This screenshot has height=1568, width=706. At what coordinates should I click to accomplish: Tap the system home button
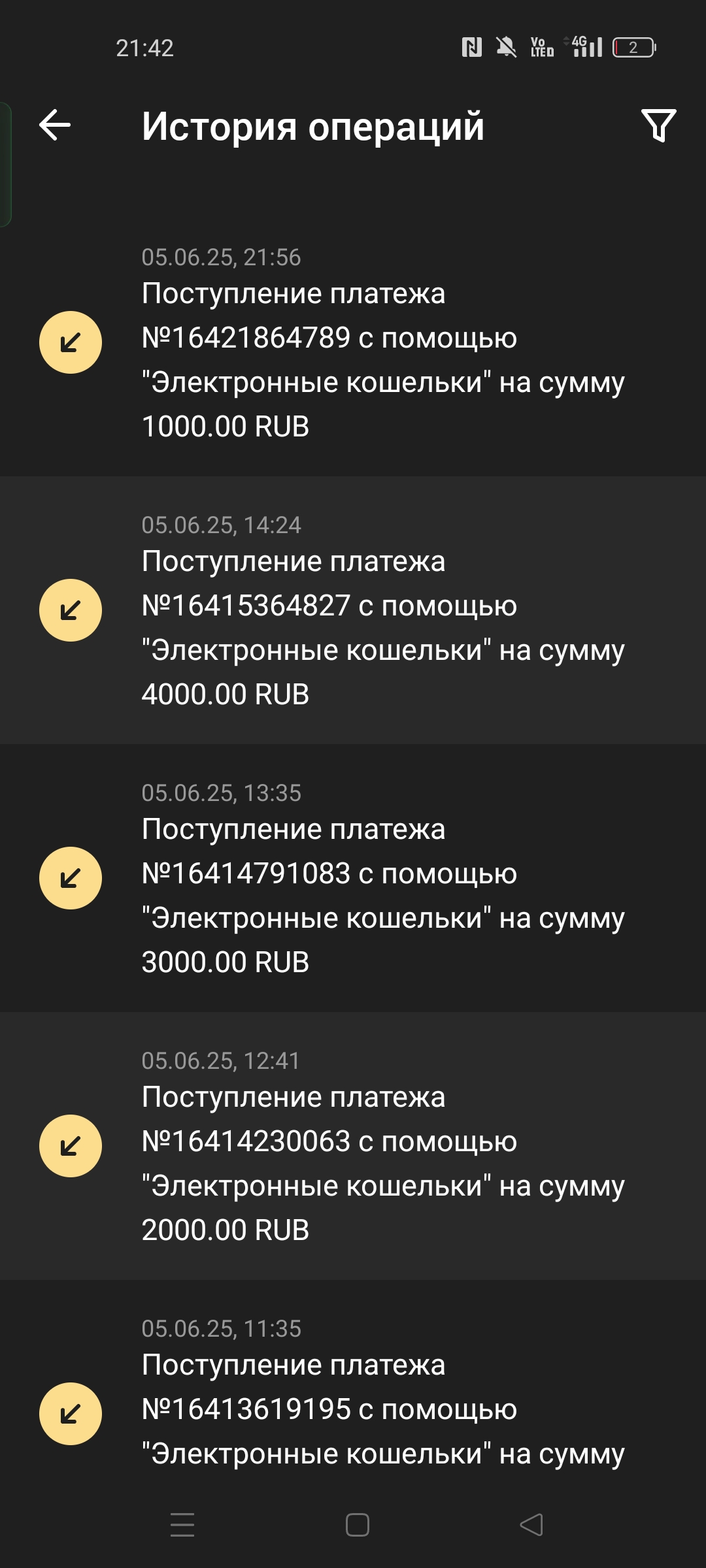[x=357, y=1525]
